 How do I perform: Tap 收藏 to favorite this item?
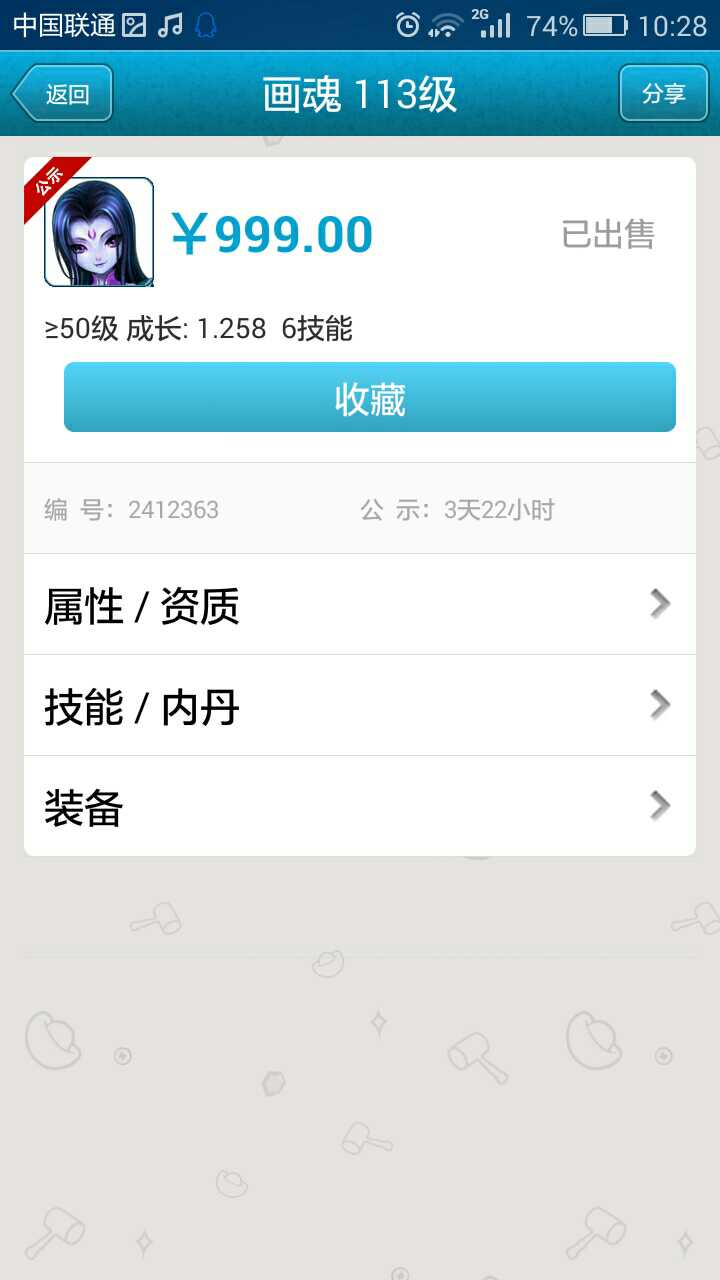coord(370,398)
